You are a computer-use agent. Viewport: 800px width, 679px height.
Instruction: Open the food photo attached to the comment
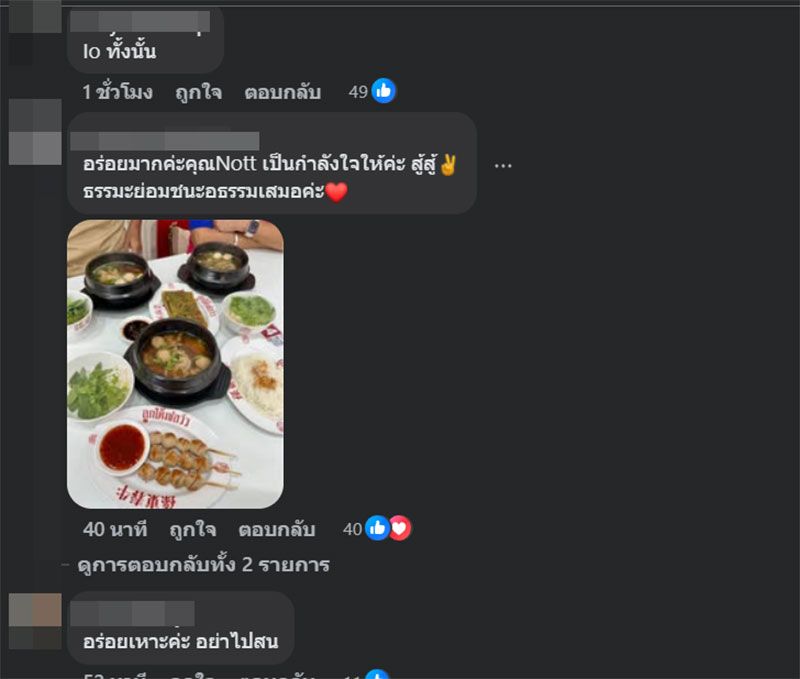coord(175,364)
